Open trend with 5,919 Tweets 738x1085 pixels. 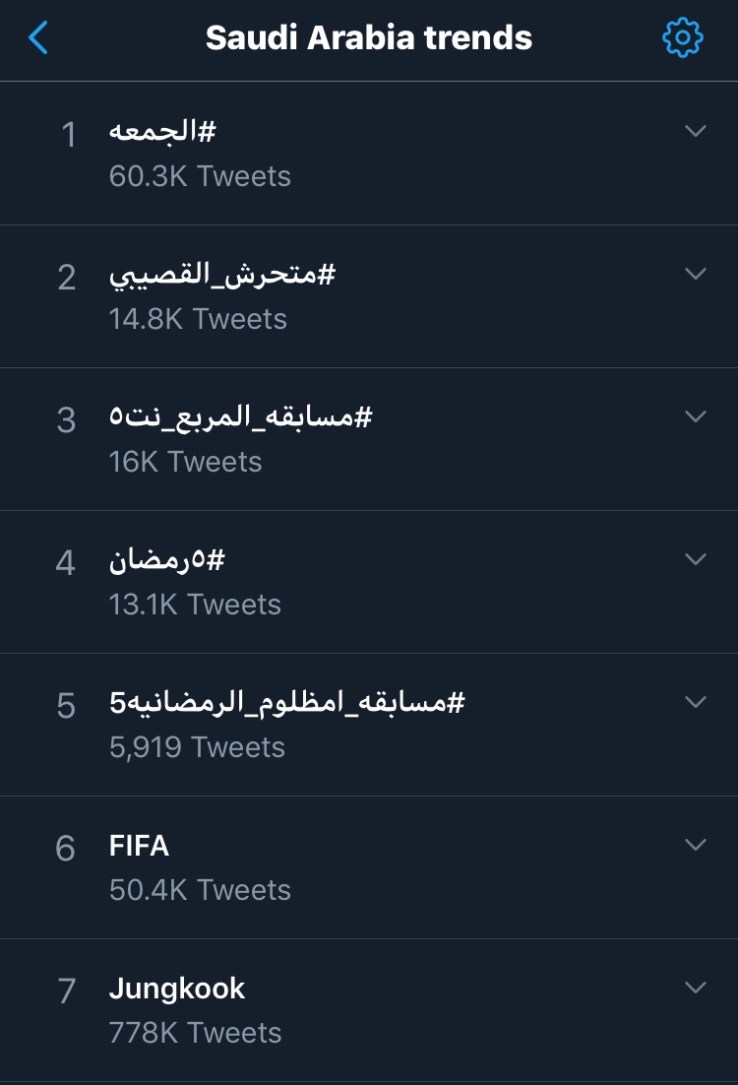pos(287,704)
